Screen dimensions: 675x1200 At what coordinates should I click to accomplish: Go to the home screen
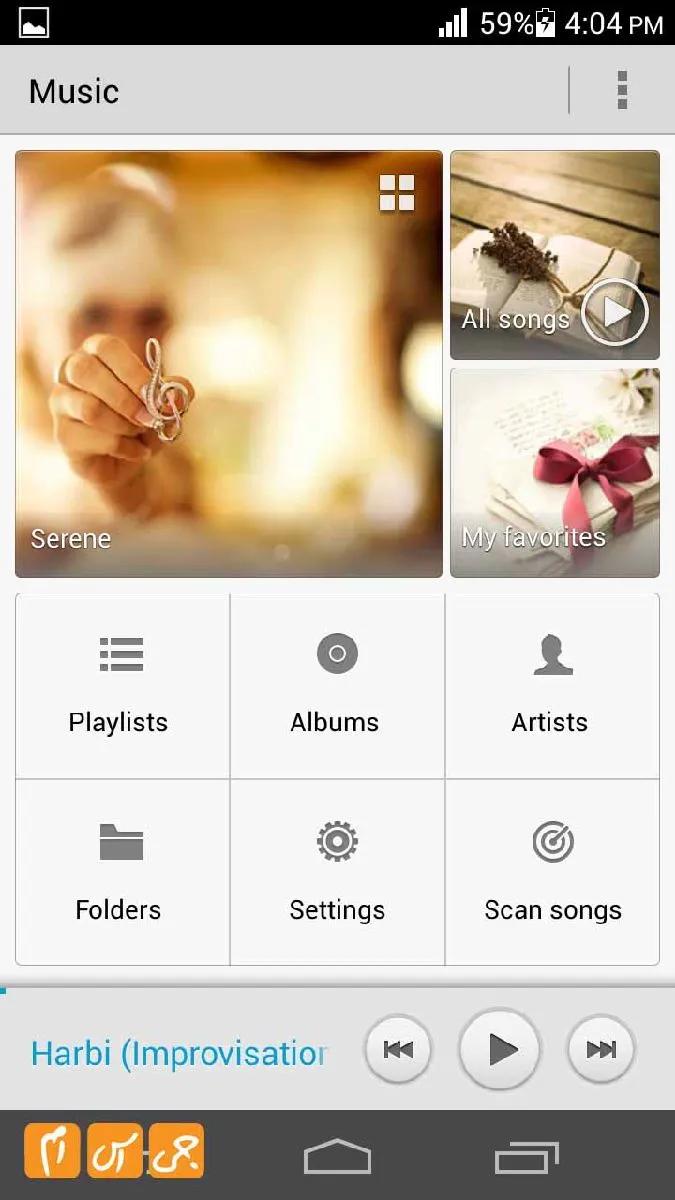337,1157
